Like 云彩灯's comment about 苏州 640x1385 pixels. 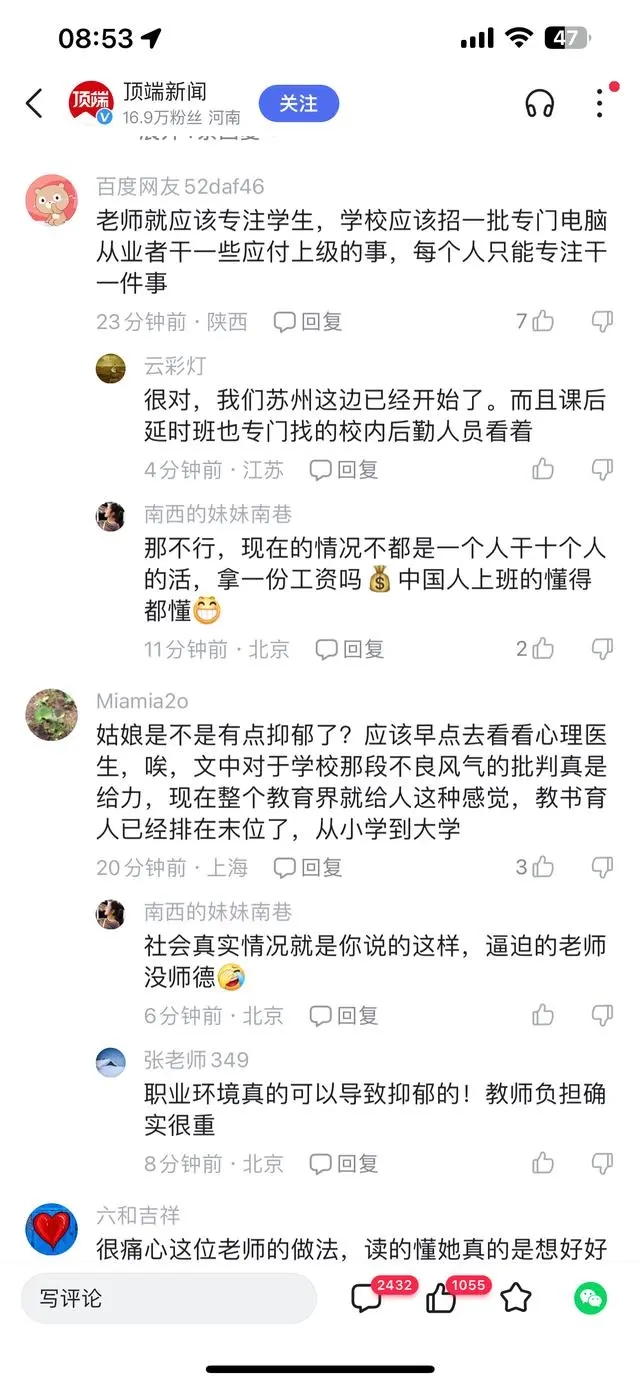tap(543, 469)
